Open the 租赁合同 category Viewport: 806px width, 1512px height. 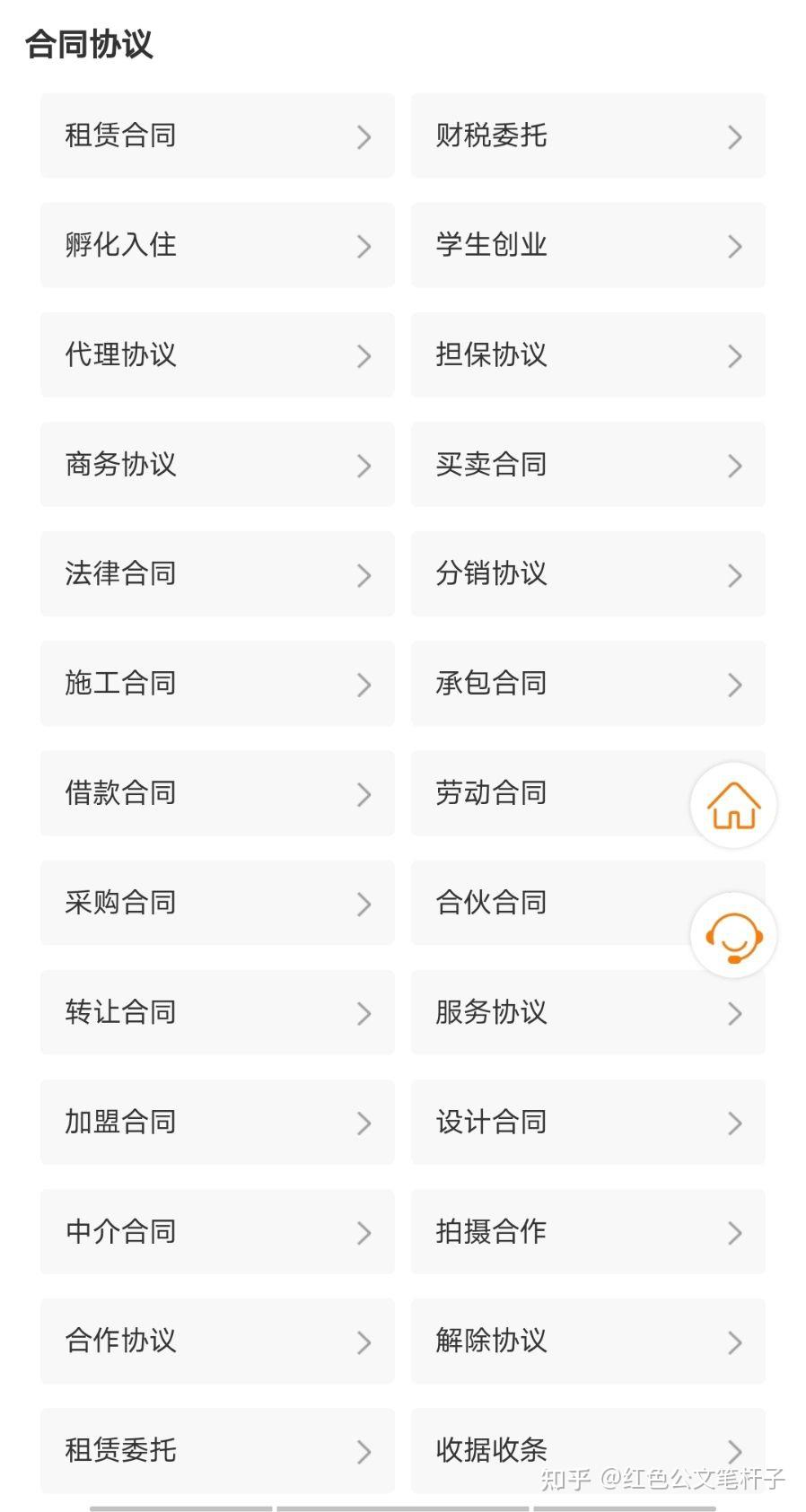217,135
